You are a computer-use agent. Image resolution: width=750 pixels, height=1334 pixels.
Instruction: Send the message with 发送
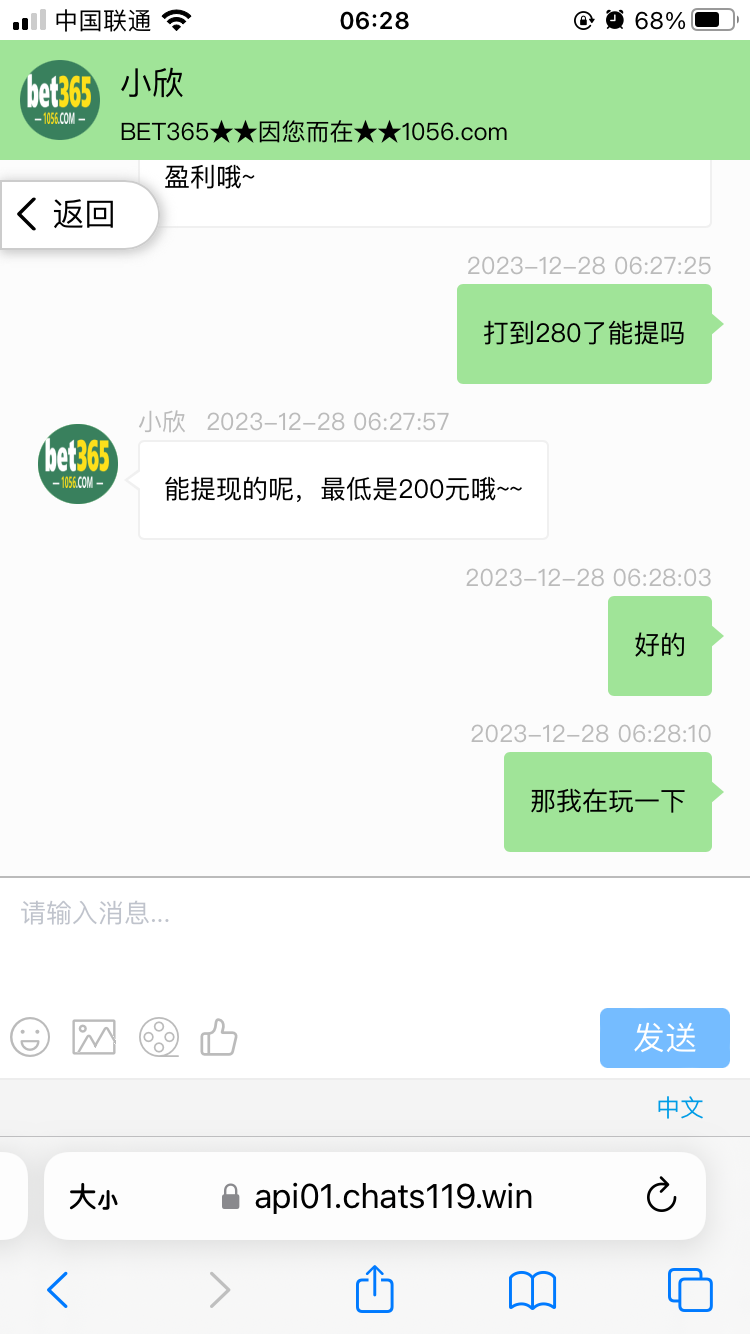664,1038
